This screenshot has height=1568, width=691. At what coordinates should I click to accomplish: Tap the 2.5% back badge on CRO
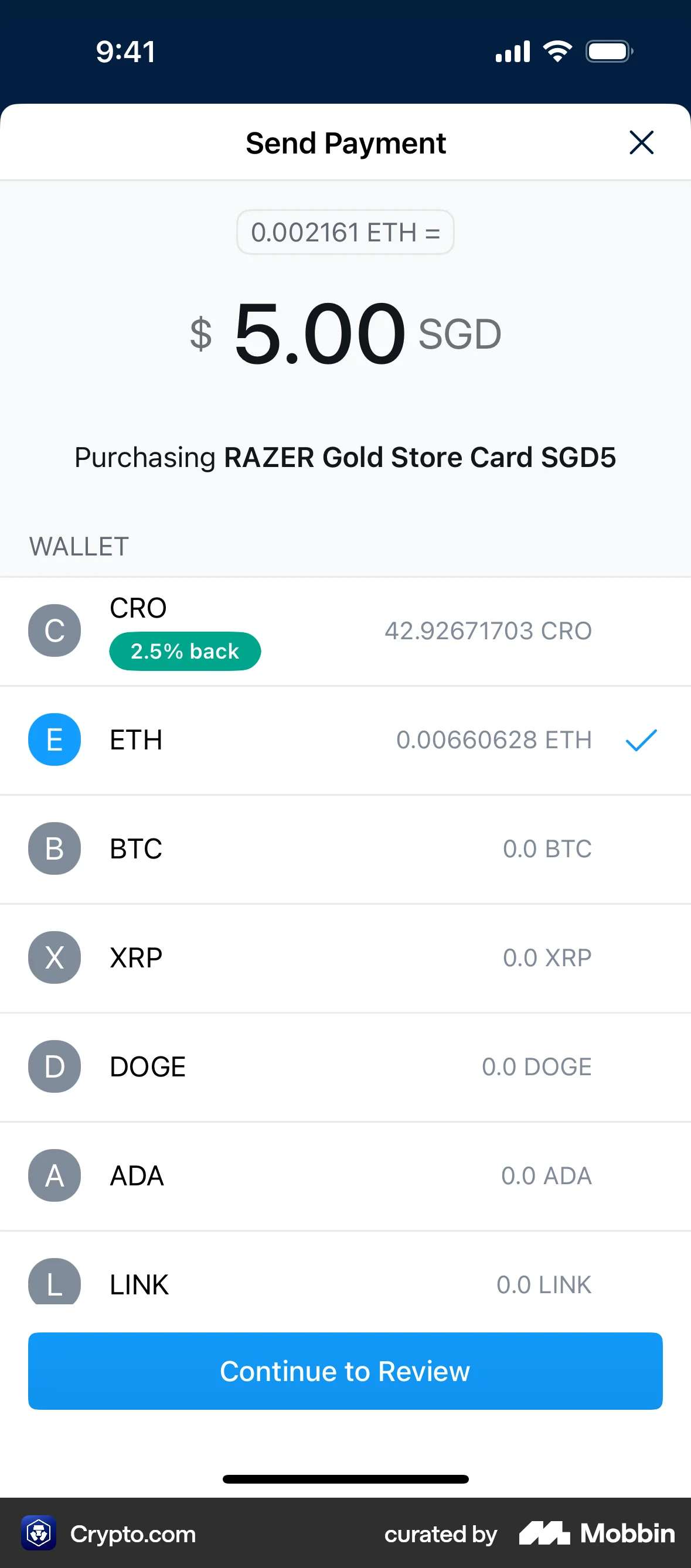point(185,650)
